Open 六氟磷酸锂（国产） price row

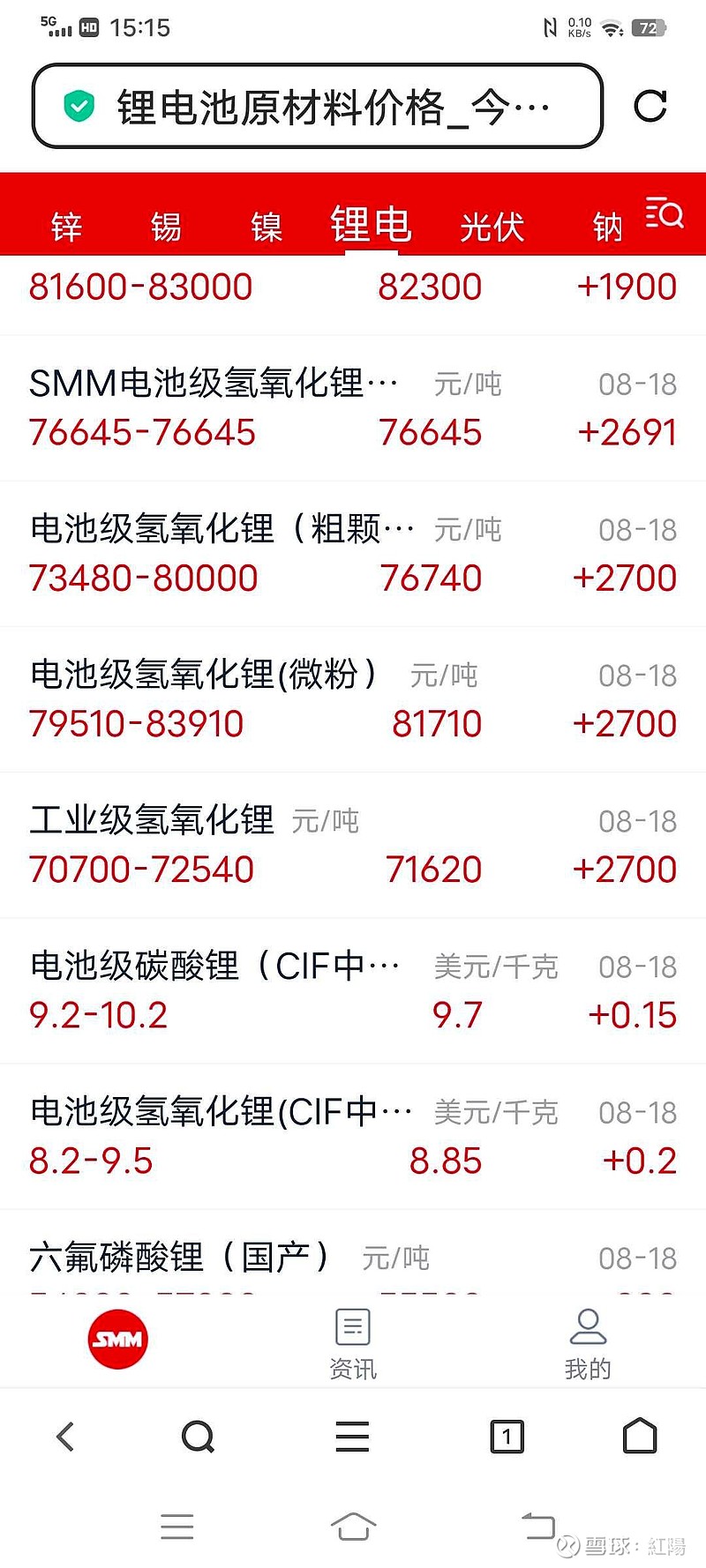353,1252
